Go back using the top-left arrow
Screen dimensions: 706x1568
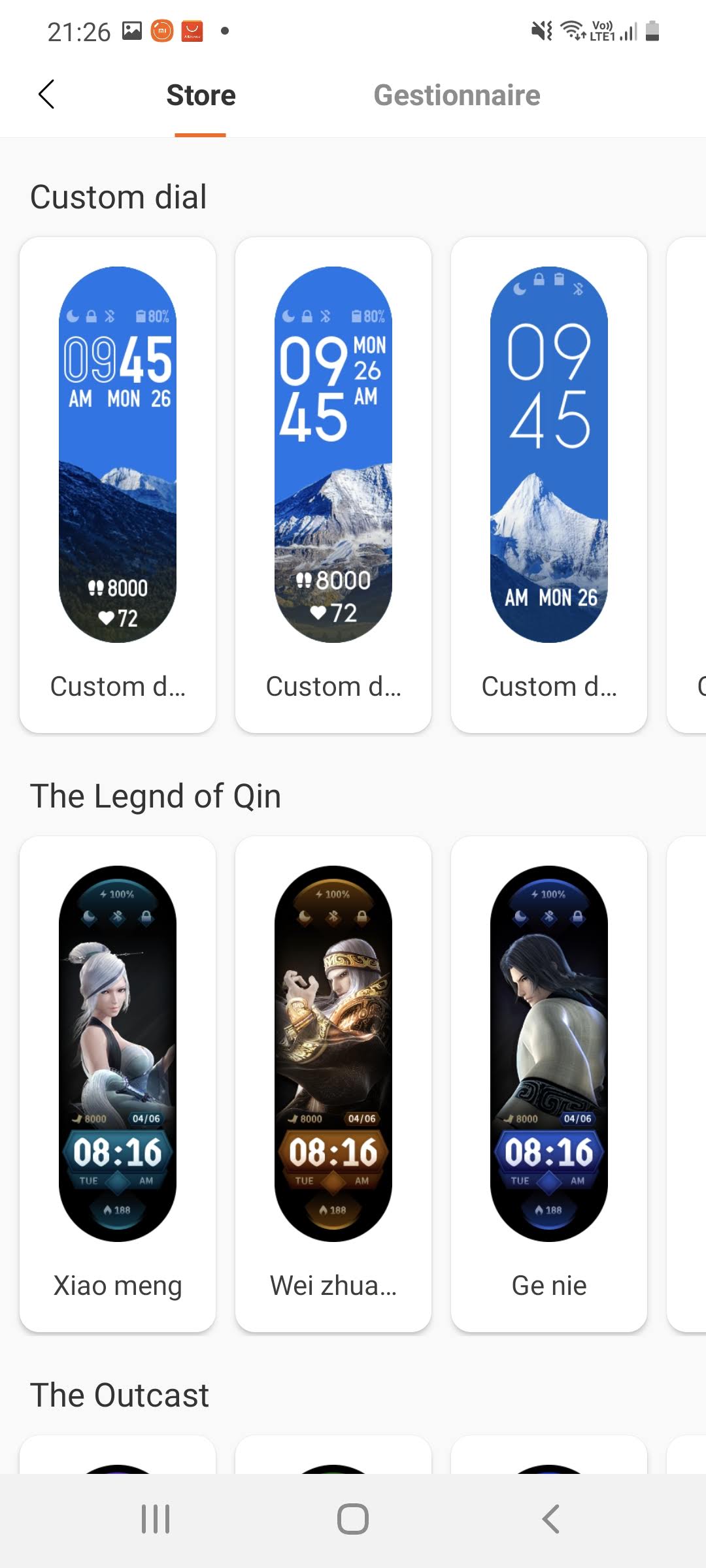(x=46, y=95)
